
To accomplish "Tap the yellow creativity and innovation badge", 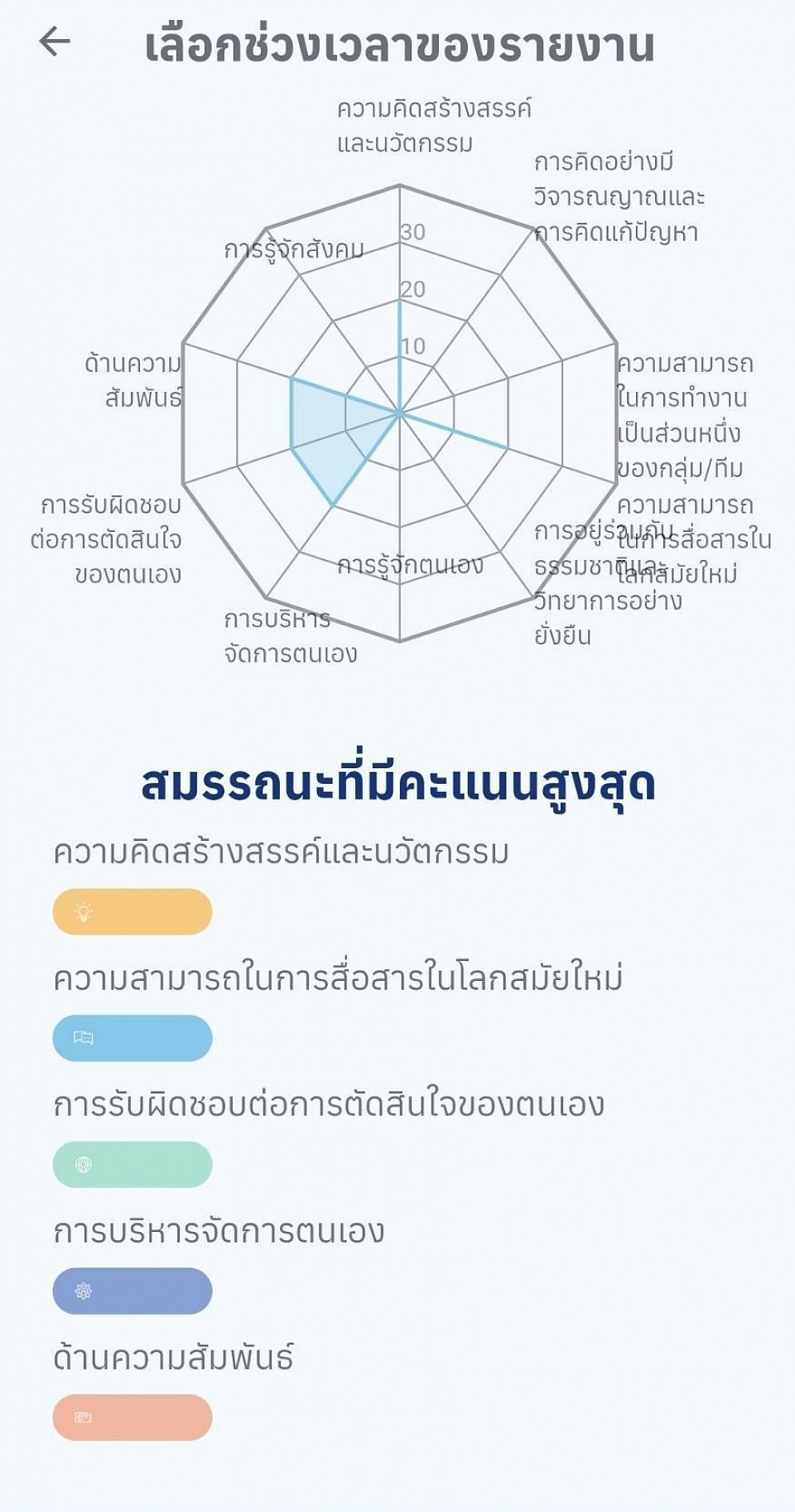I will point(132,912).
